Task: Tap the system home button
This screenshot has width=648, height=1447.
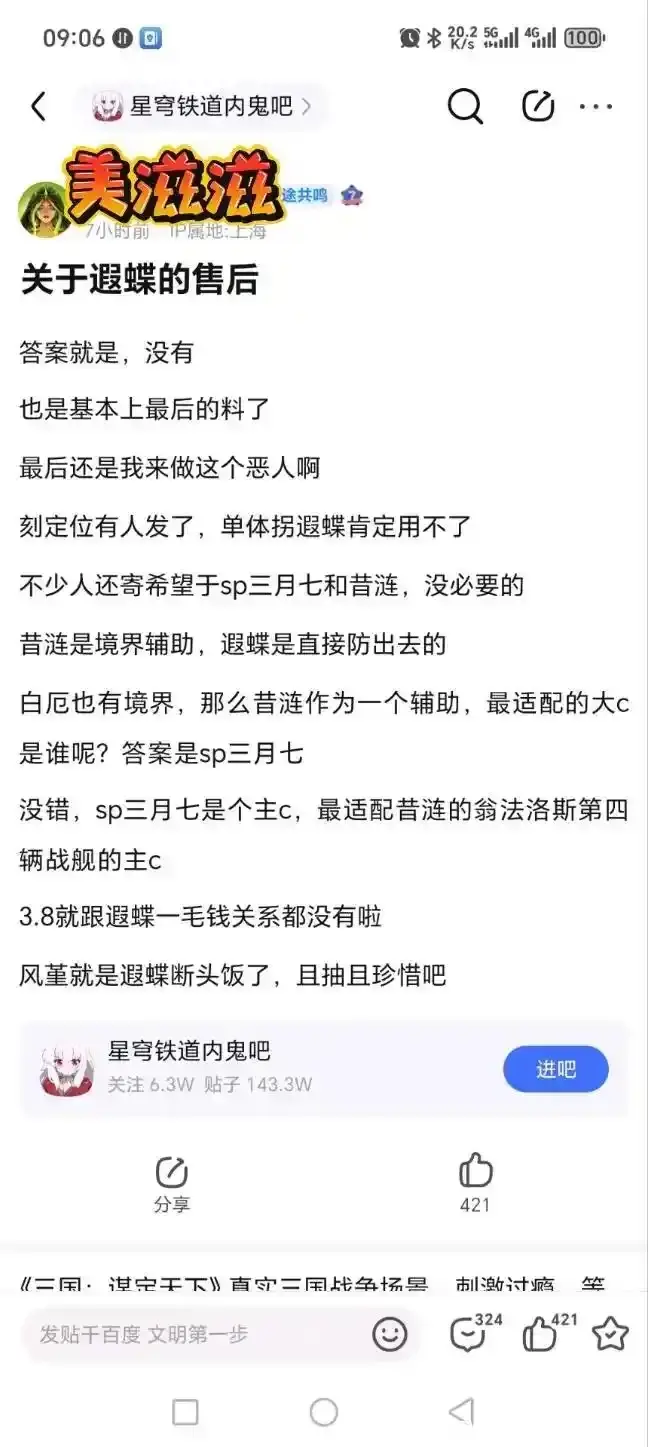Action: click(324, 1412)
